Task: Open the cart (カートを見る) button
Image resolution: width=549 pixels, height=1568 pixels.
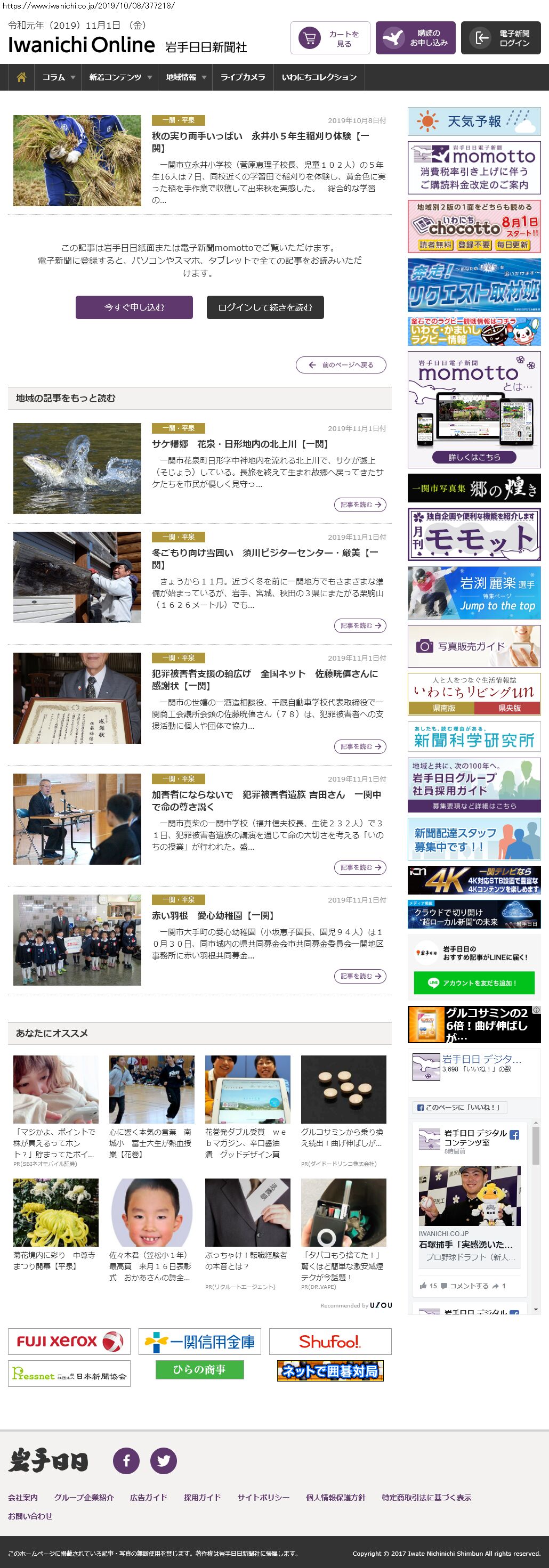Action: tap(330, 38)
